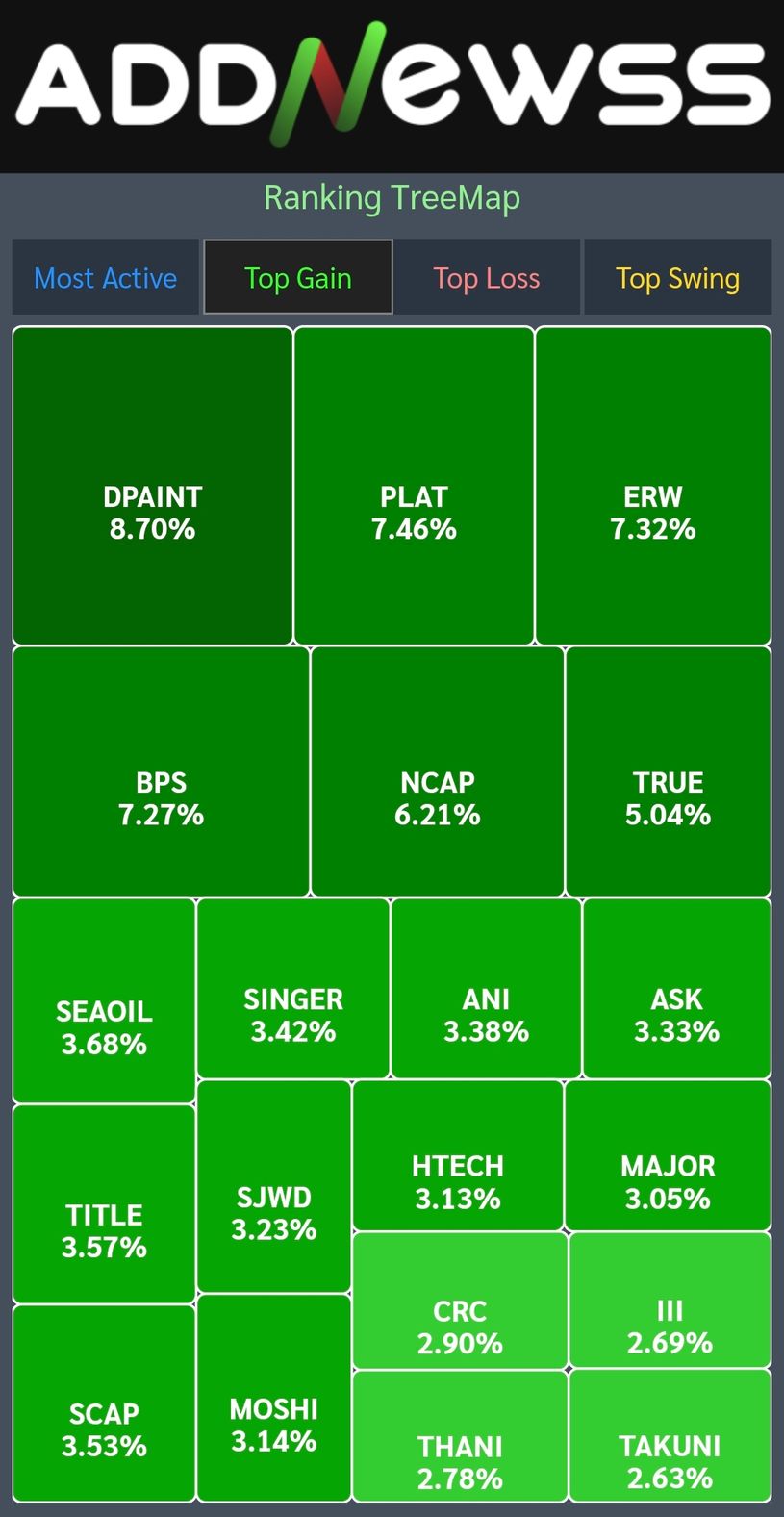The image size is (784, 1517).
Task: Open the Top Loss tab
Action: [x=487, y=277]
